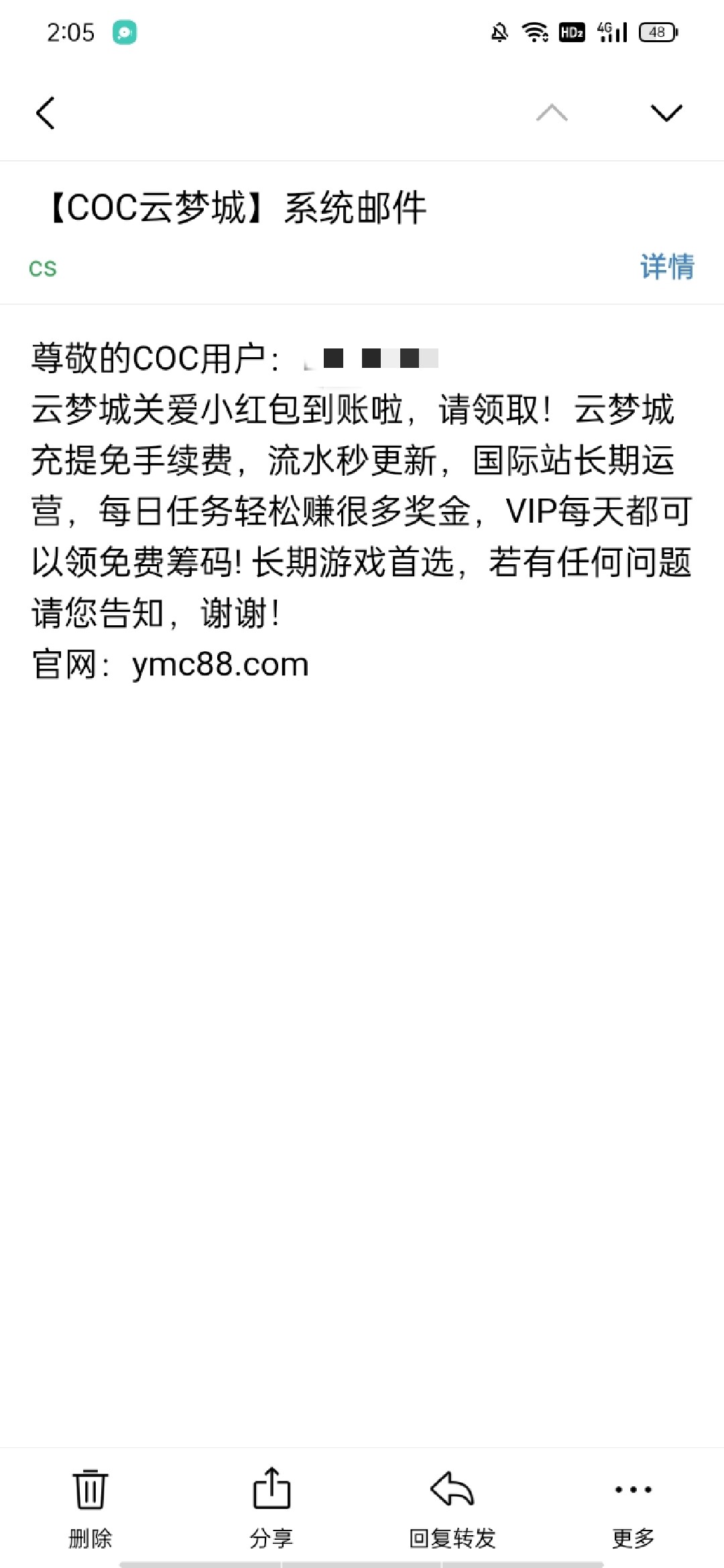
Task: Tap the sender name CS
Action: click(43, 269)
